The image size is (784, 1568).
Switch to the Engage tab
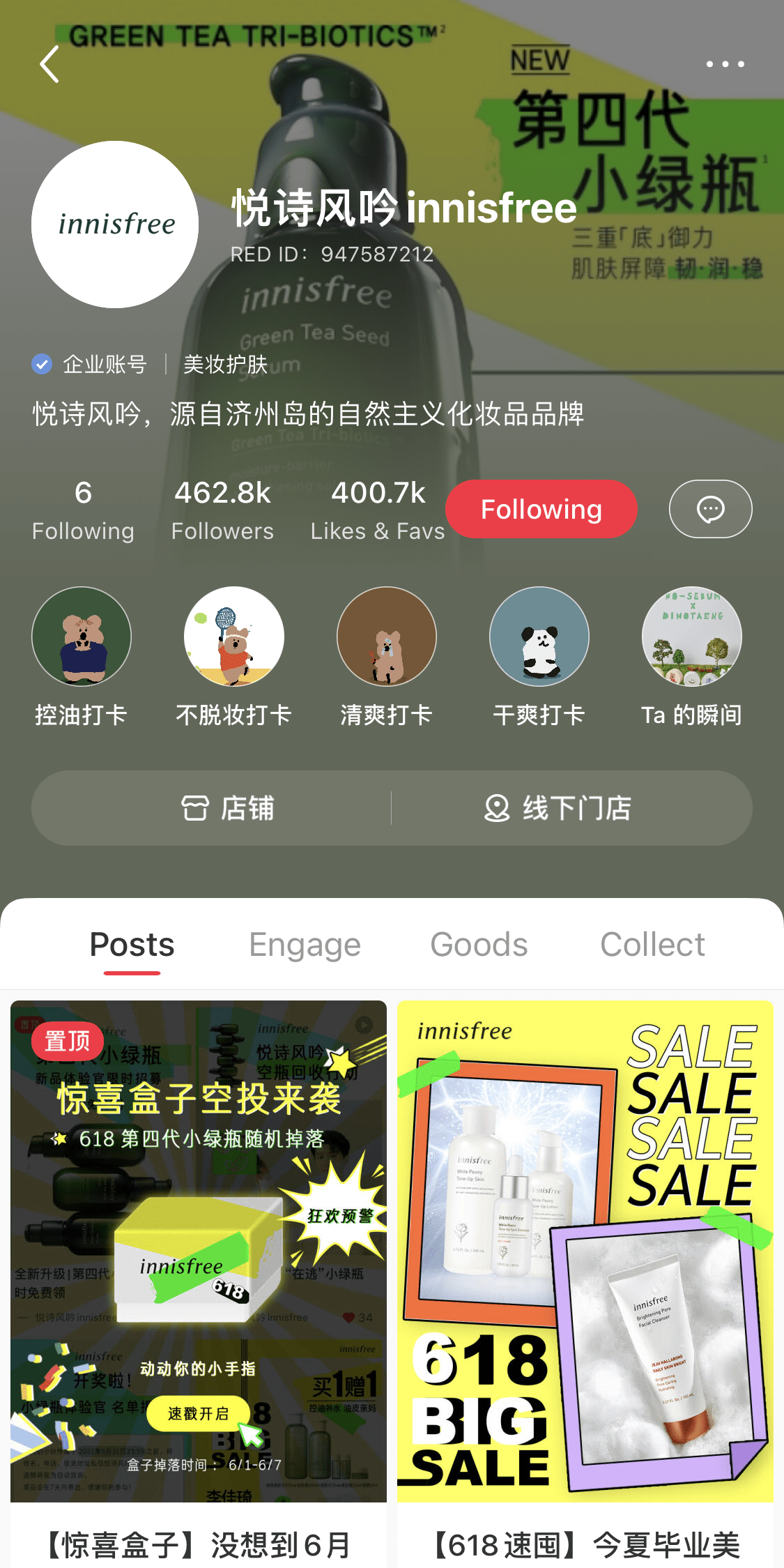(x=305, y=945)
